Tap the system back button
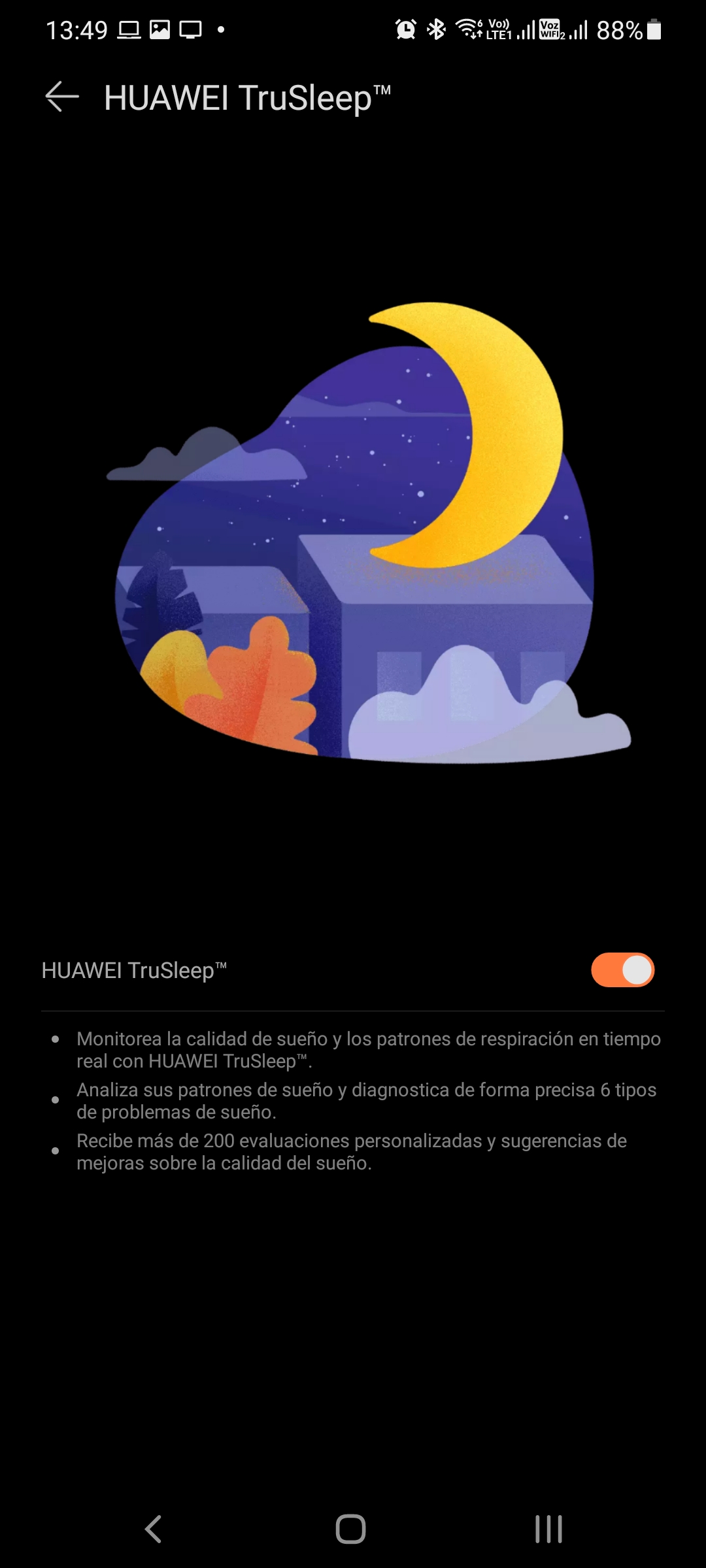This screenshot has height=1568, width=706. coord(153,1529)
